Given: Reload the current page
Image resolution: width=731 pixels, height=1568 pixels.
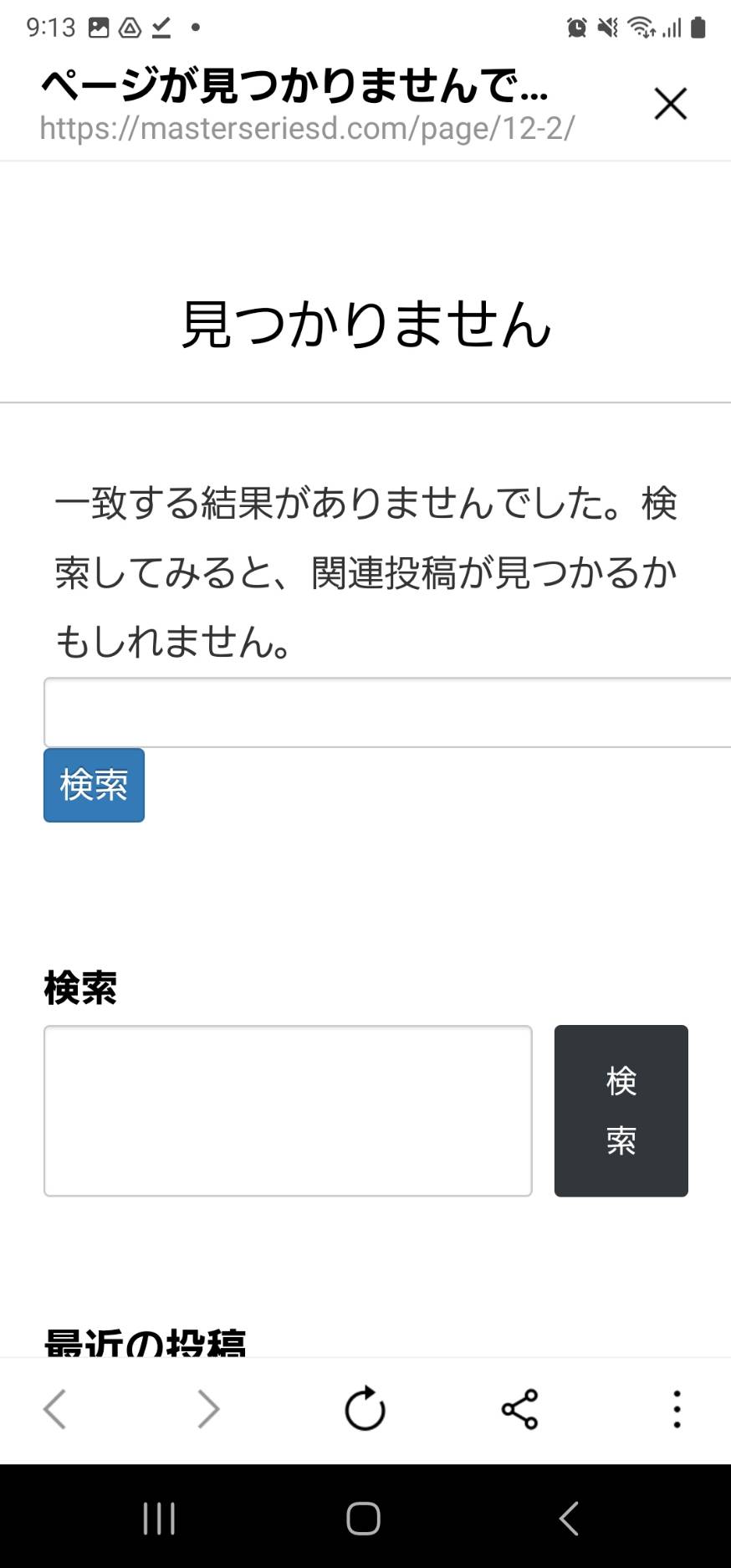Looking at the screenshot, I should [x=365, y=1408].
